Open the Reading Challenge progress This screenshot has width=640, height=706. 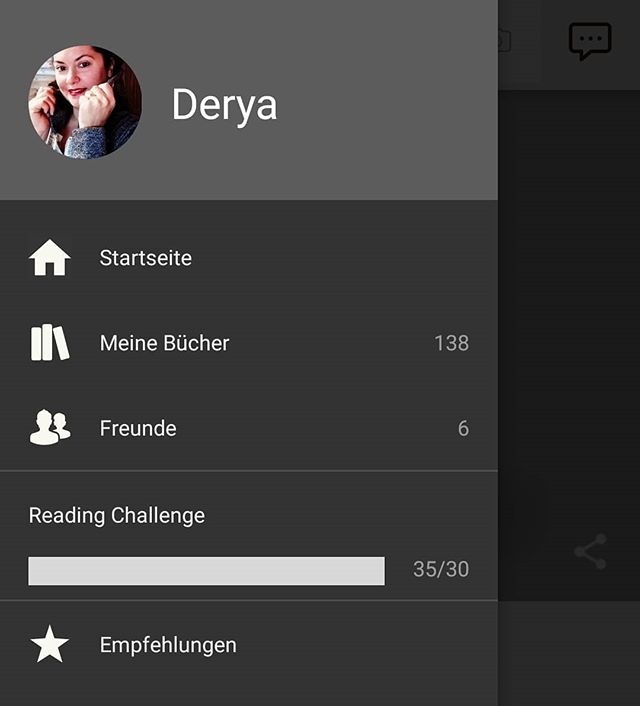click(206, 570)
